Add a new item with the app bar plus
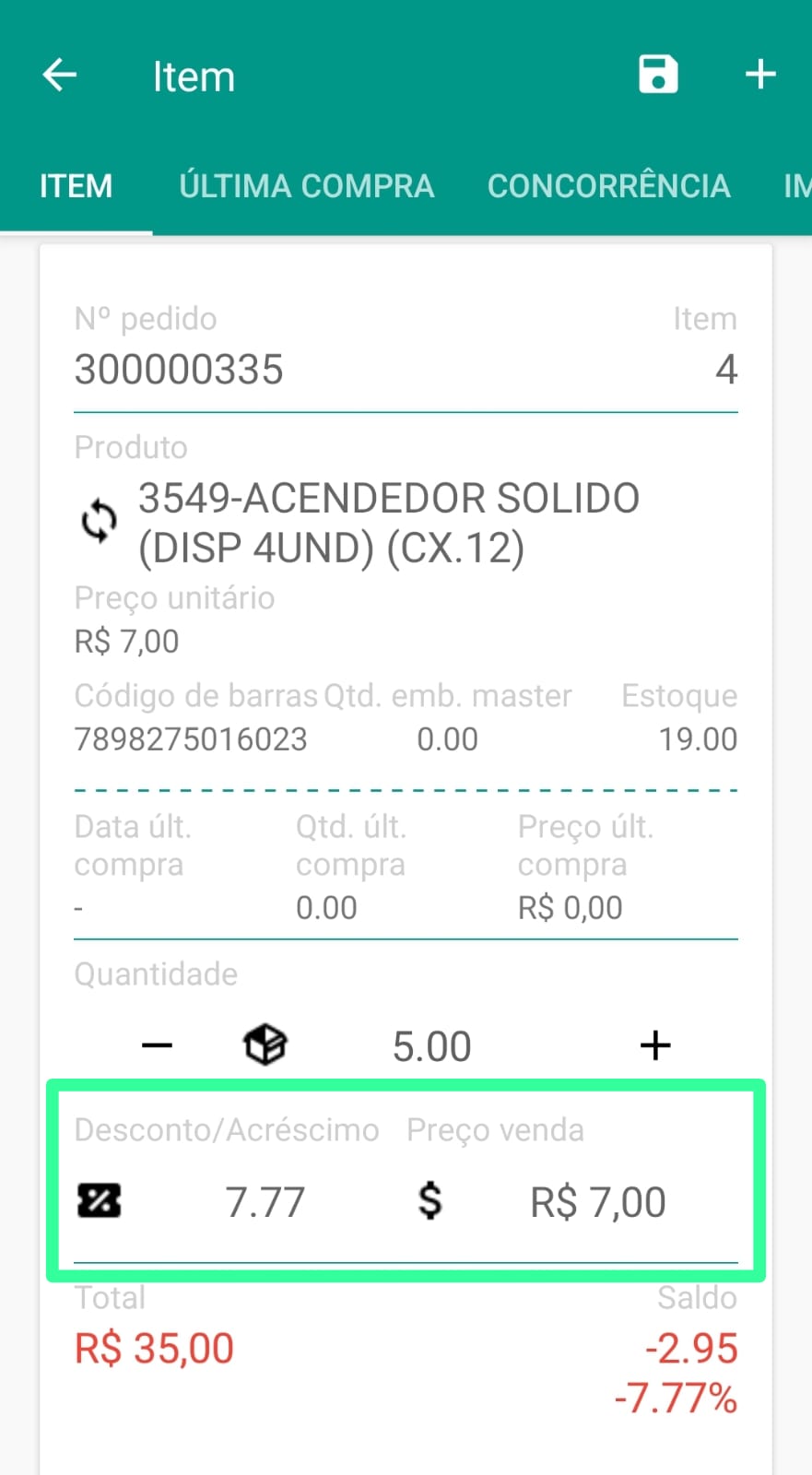 [x=760, y=75]
